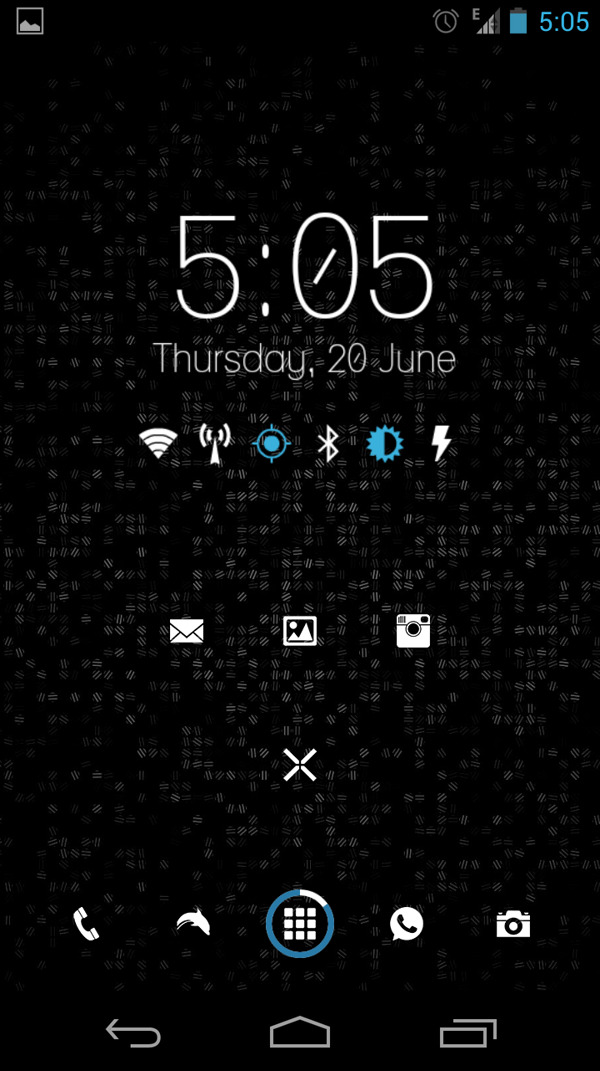
Task: Open the gallery app
Action: pyautogui.click(x=300, y=631)
